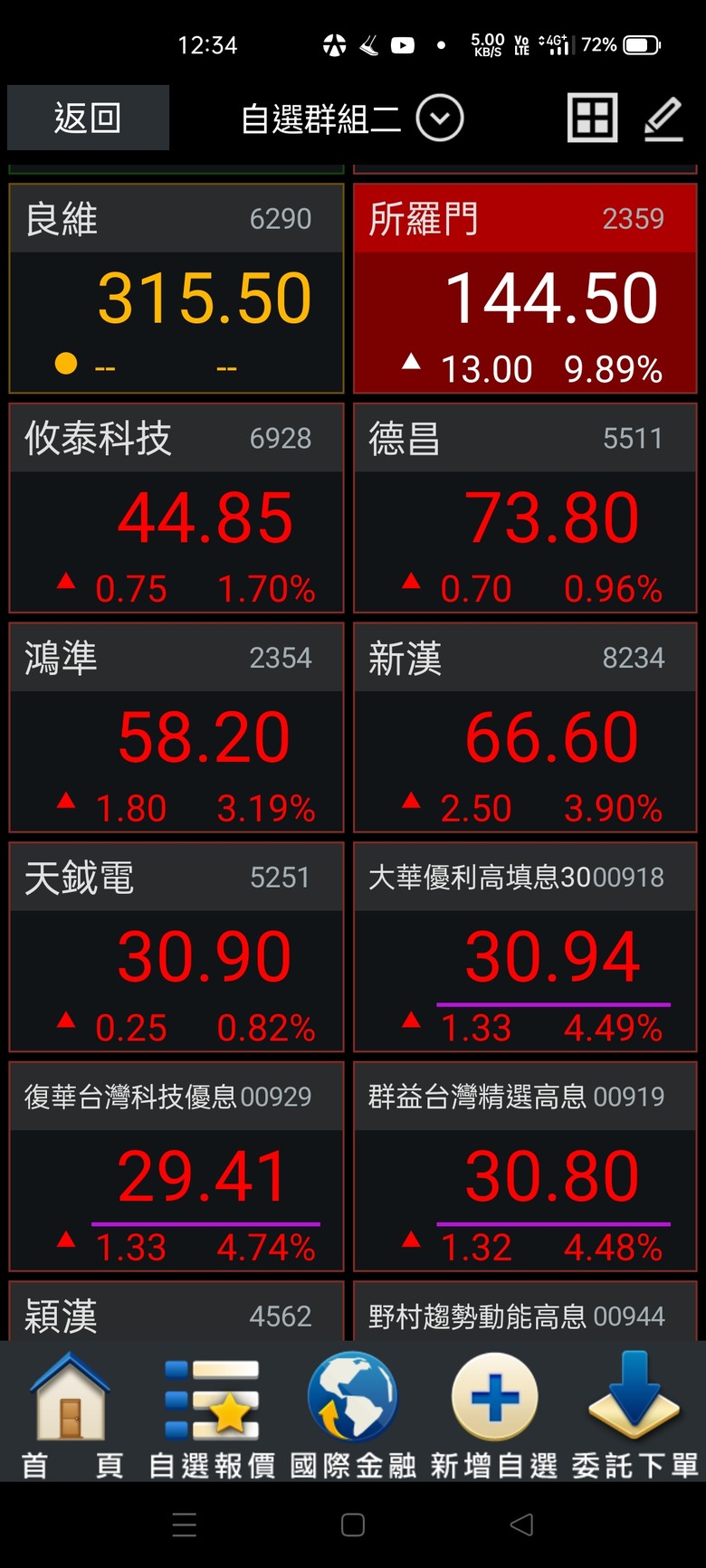Tap the system back navigation button
The height and width of the screenshot is (1568, 706).
(521, 1525)
